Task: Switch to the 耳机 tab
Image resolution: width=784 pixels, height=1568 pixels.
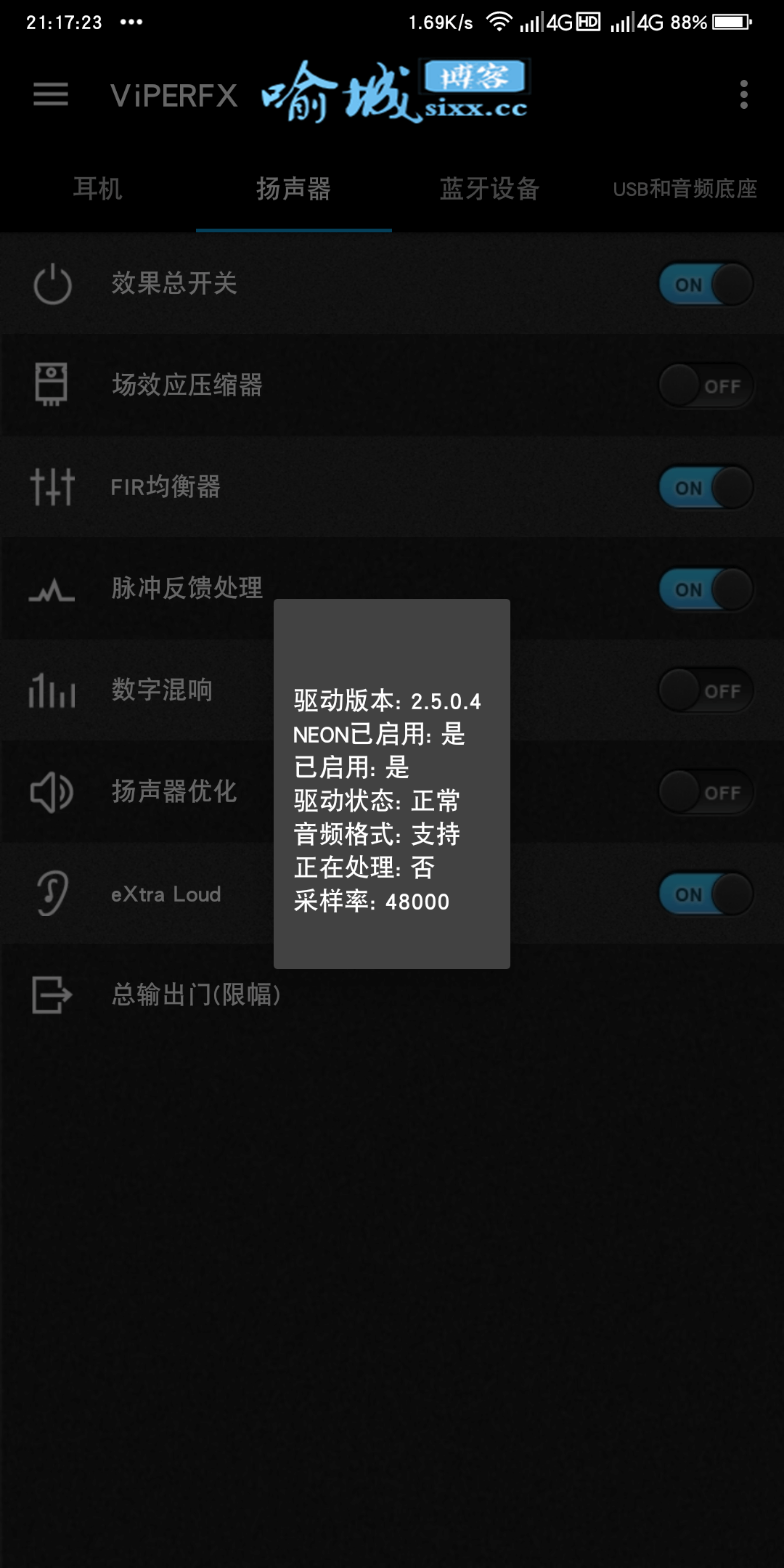Action: [x=98, y=189]
